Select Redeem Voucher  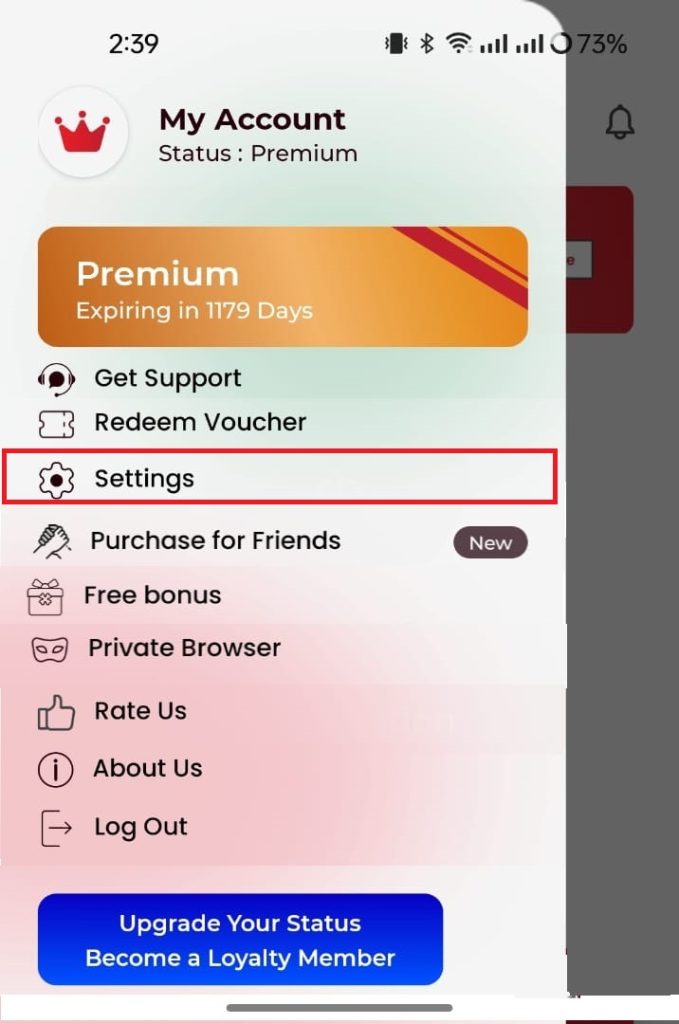[x=199, y=422]
